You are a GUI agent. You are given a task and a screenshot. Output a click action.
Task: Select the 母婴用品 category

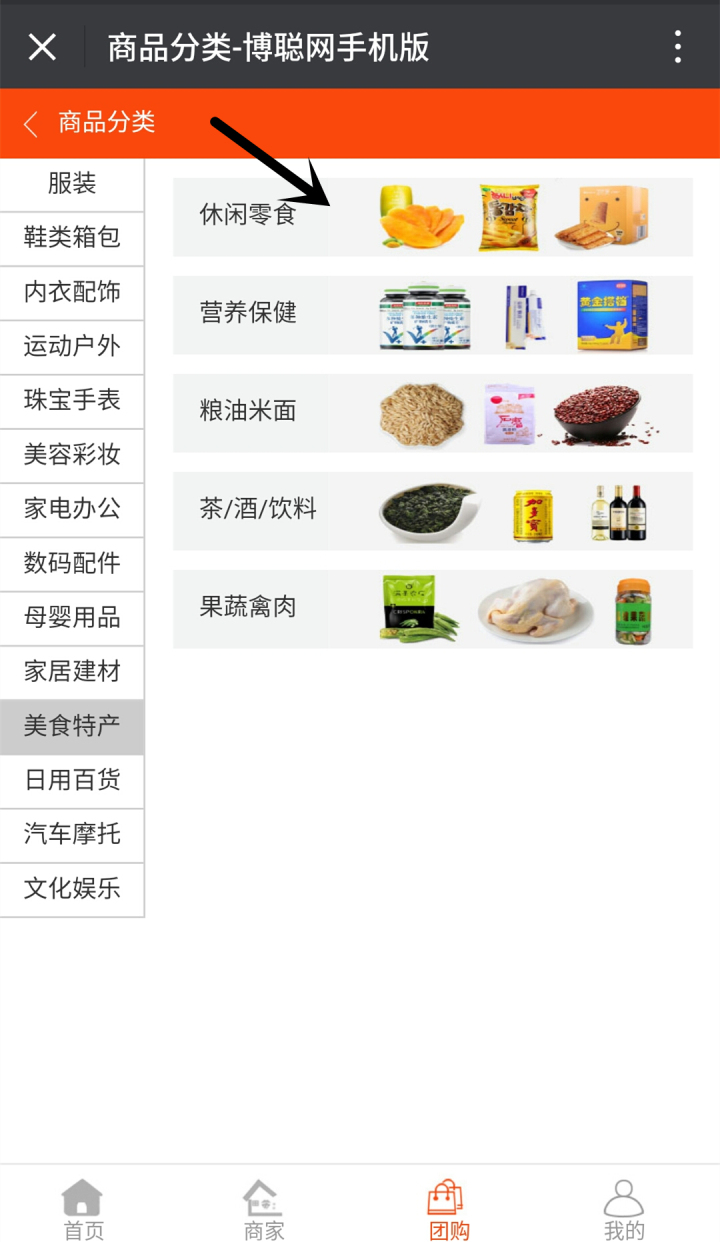tap(72, 618)
